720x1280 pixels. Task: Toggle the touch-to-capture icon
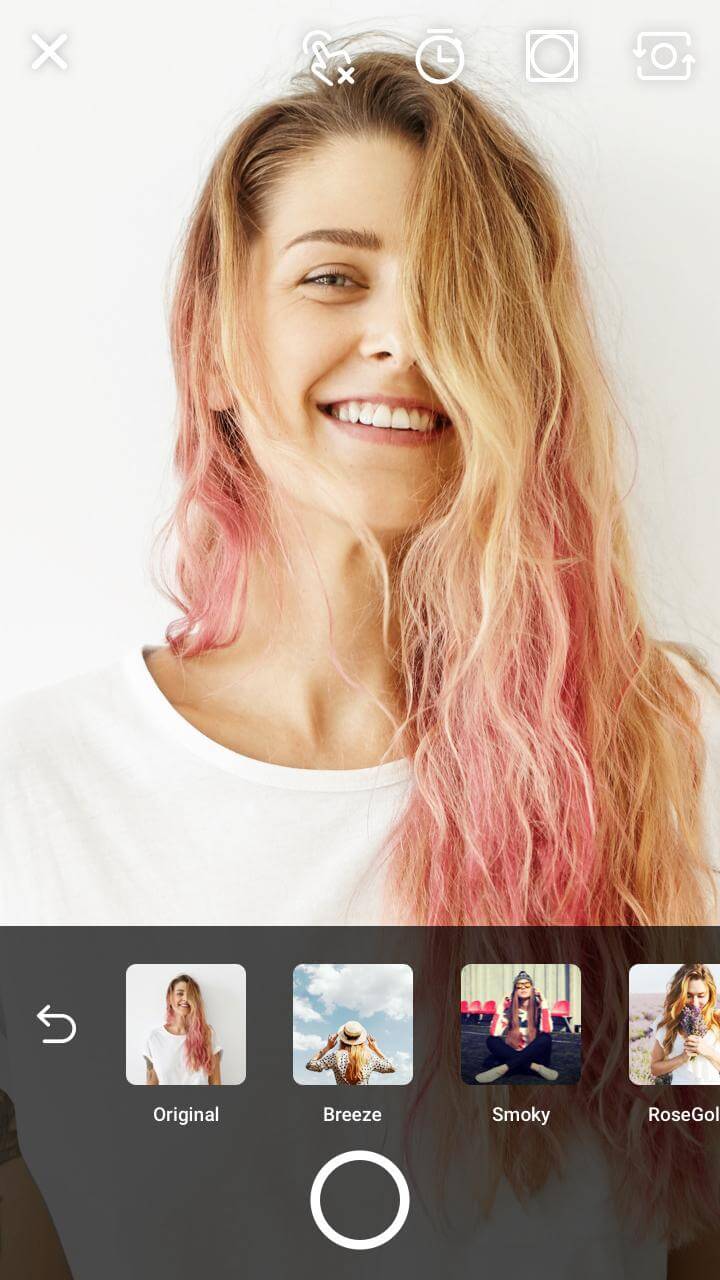click(329, 57)
